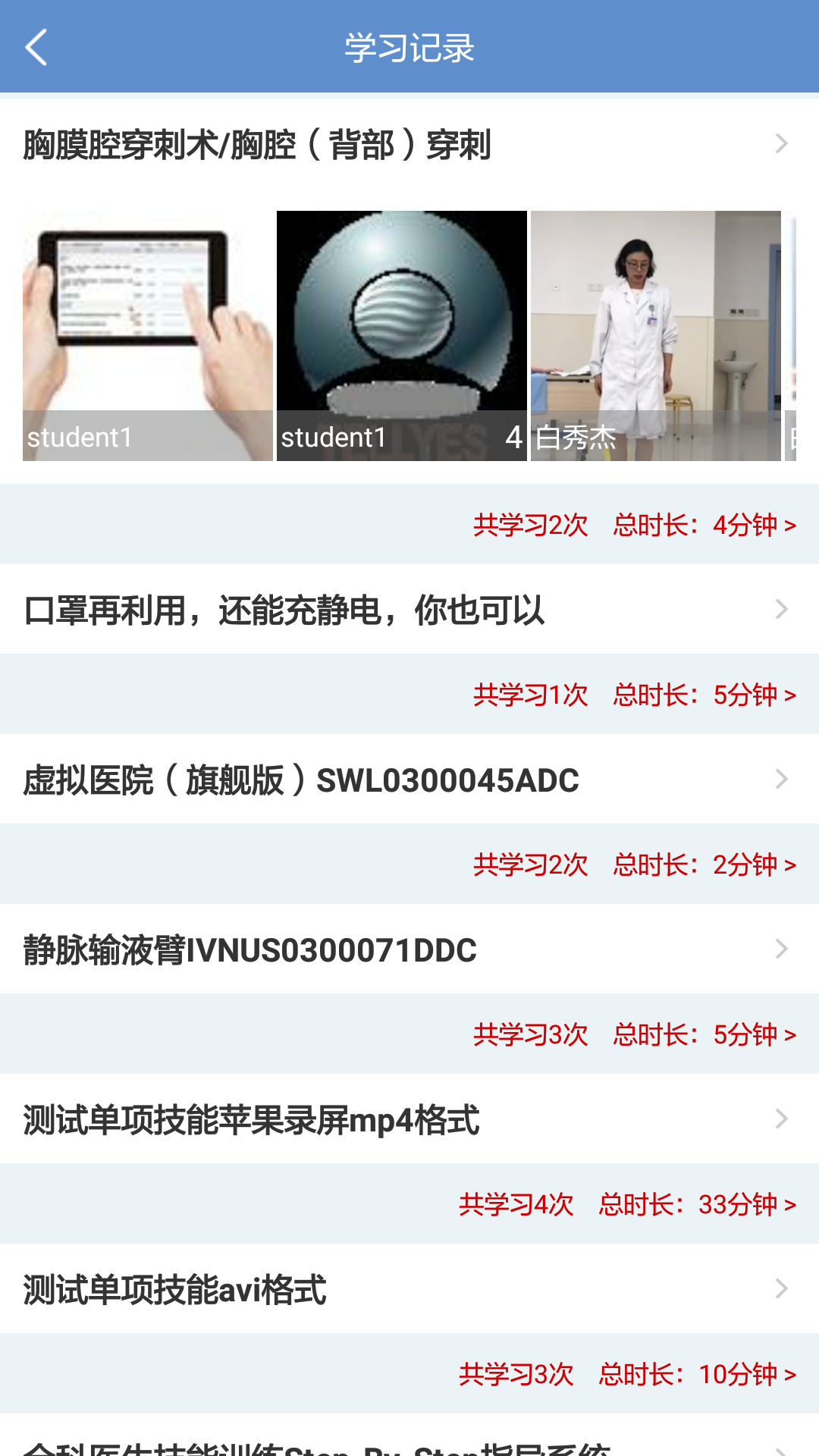Open the student1 sphere video thumbnail
This screenshot has width=819, height=1456.
400,334
